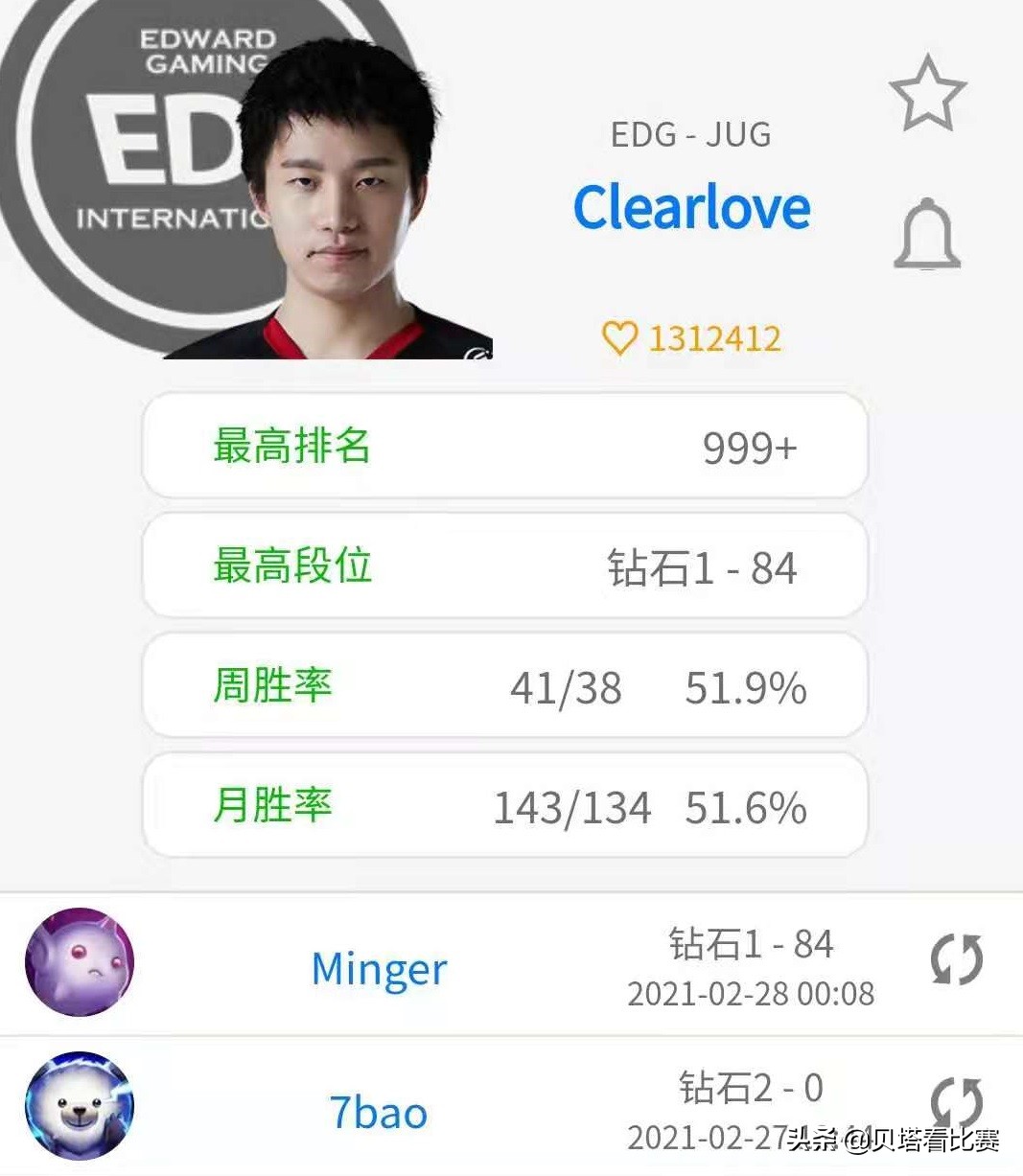Refresh the 7bao account data
This screenshot has width=1023, height=1176.
click(x=956, y=1100)
